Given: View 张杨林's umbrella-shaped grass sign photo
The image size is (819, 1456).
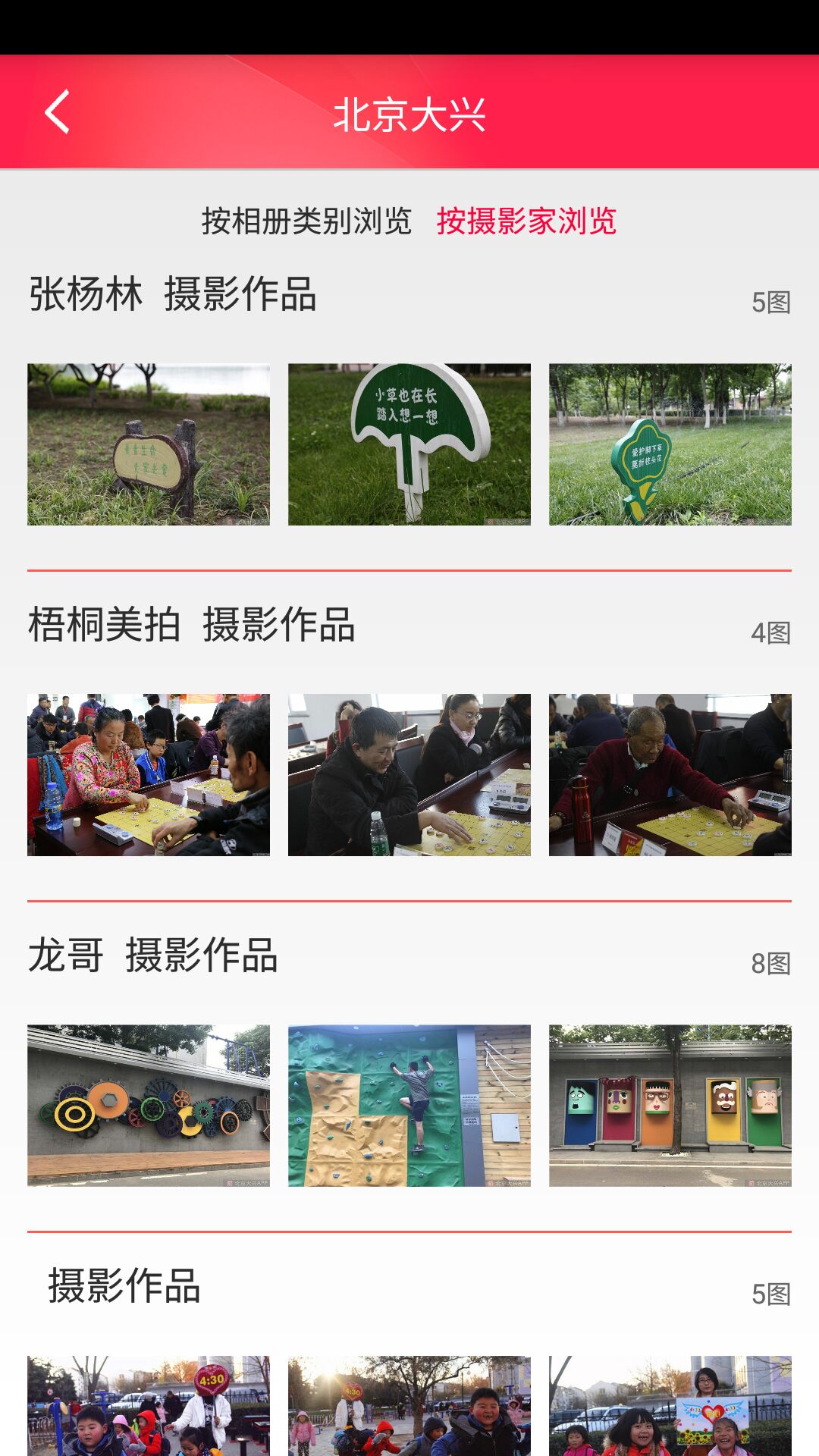Looking at the screenshot, I should pyautogui.click(x=409, y=444).
